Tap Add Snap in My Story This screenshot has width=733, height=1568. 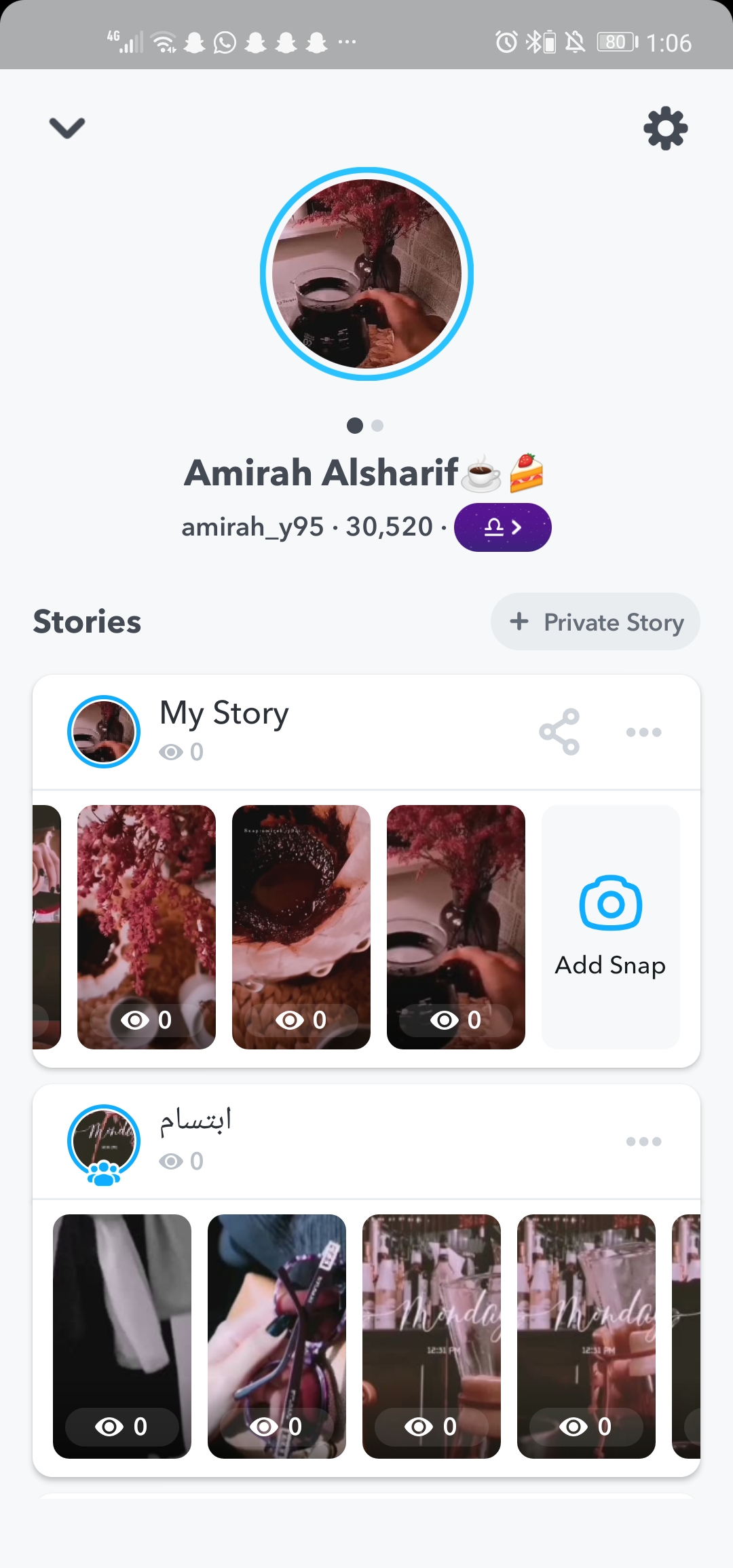(610, 927)
